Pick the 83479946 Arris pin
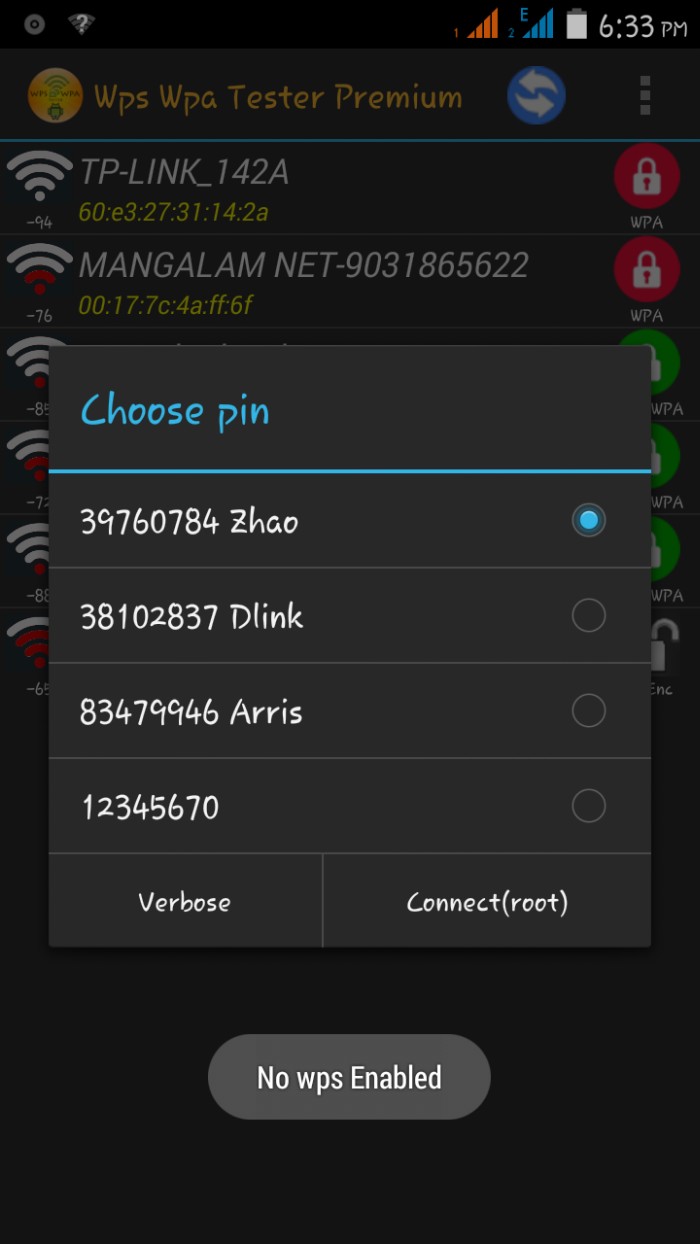This screenshot has height=1244, width=700. [349, 711]
